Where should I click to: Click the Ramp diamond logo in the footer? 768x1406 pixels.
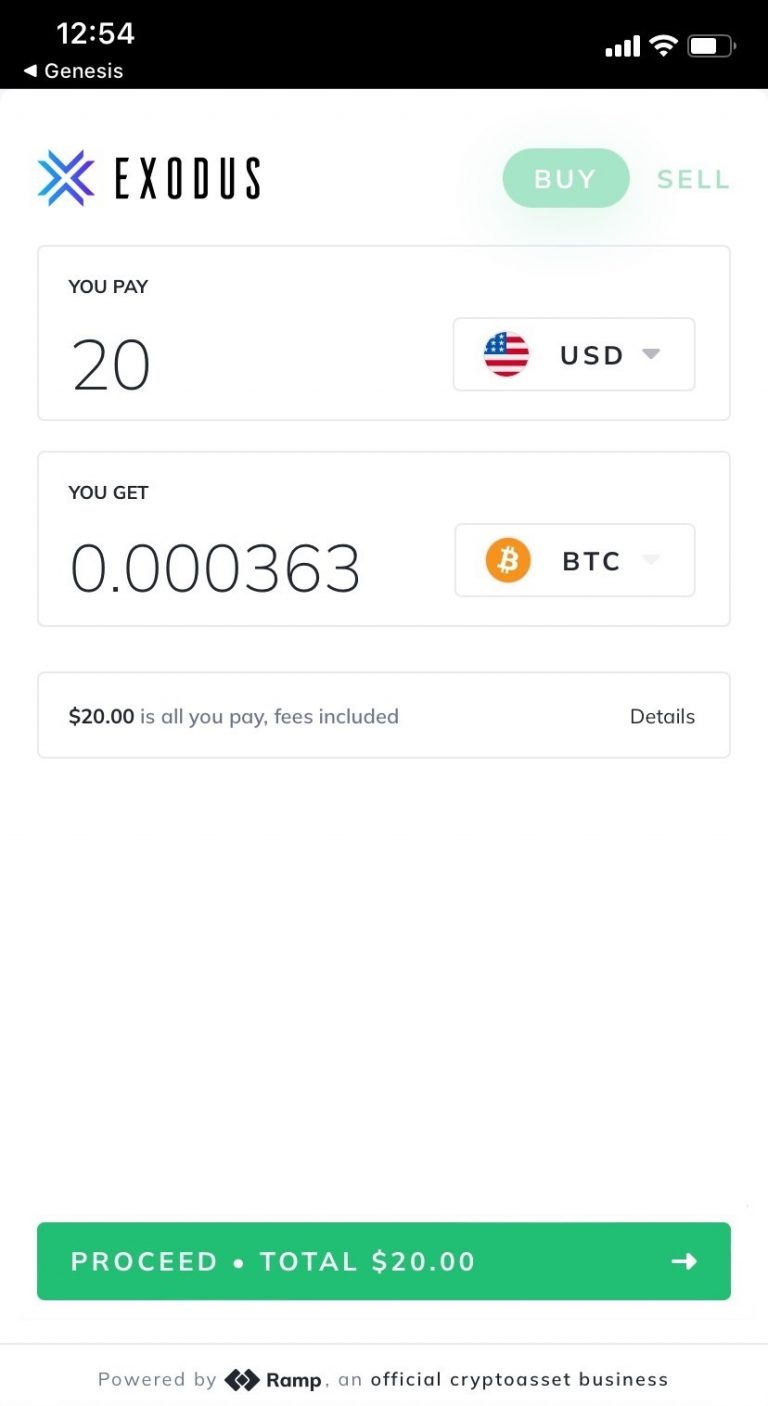(243, 1378)
